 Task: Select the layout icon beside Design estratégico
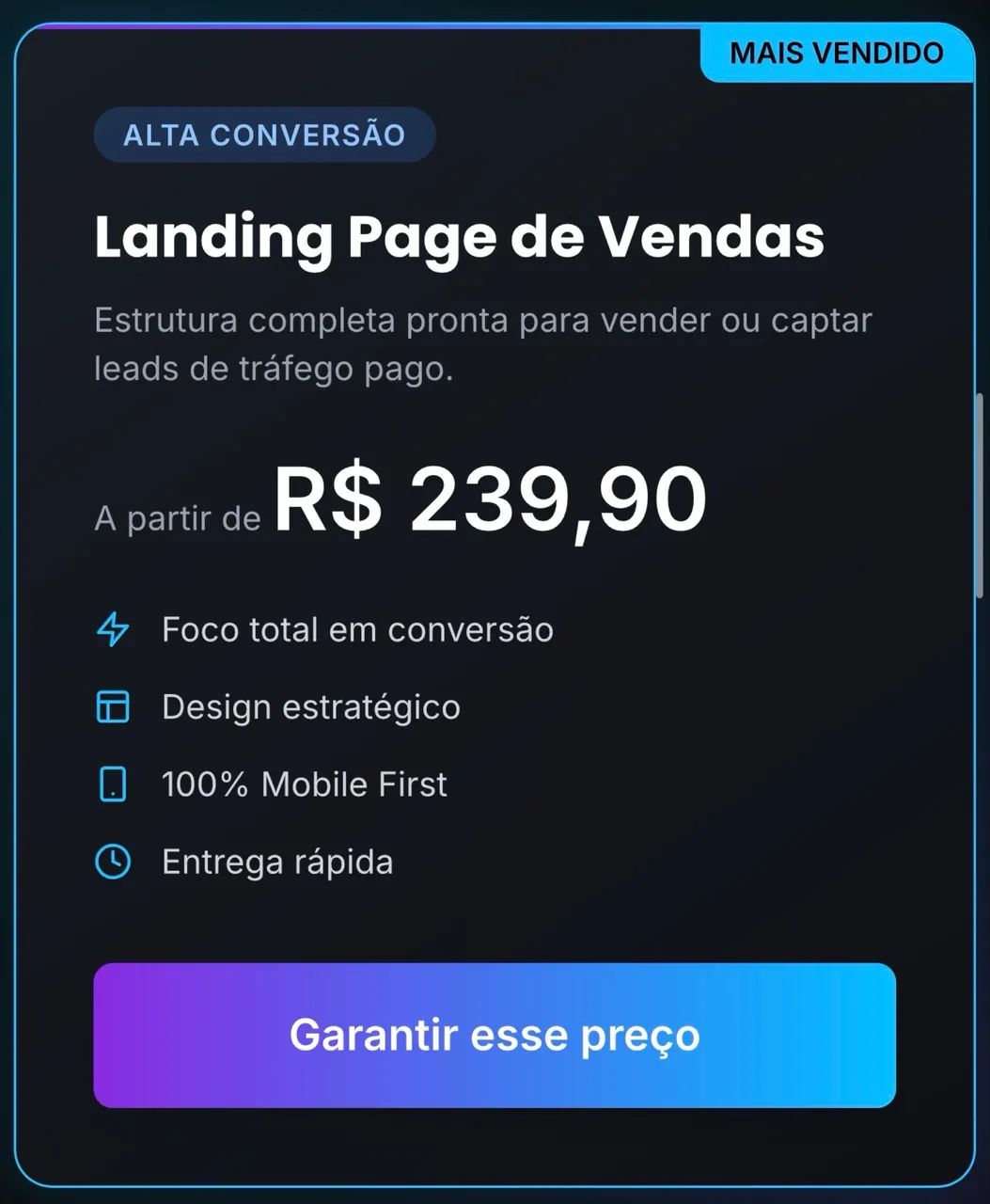tap(111, 706)
